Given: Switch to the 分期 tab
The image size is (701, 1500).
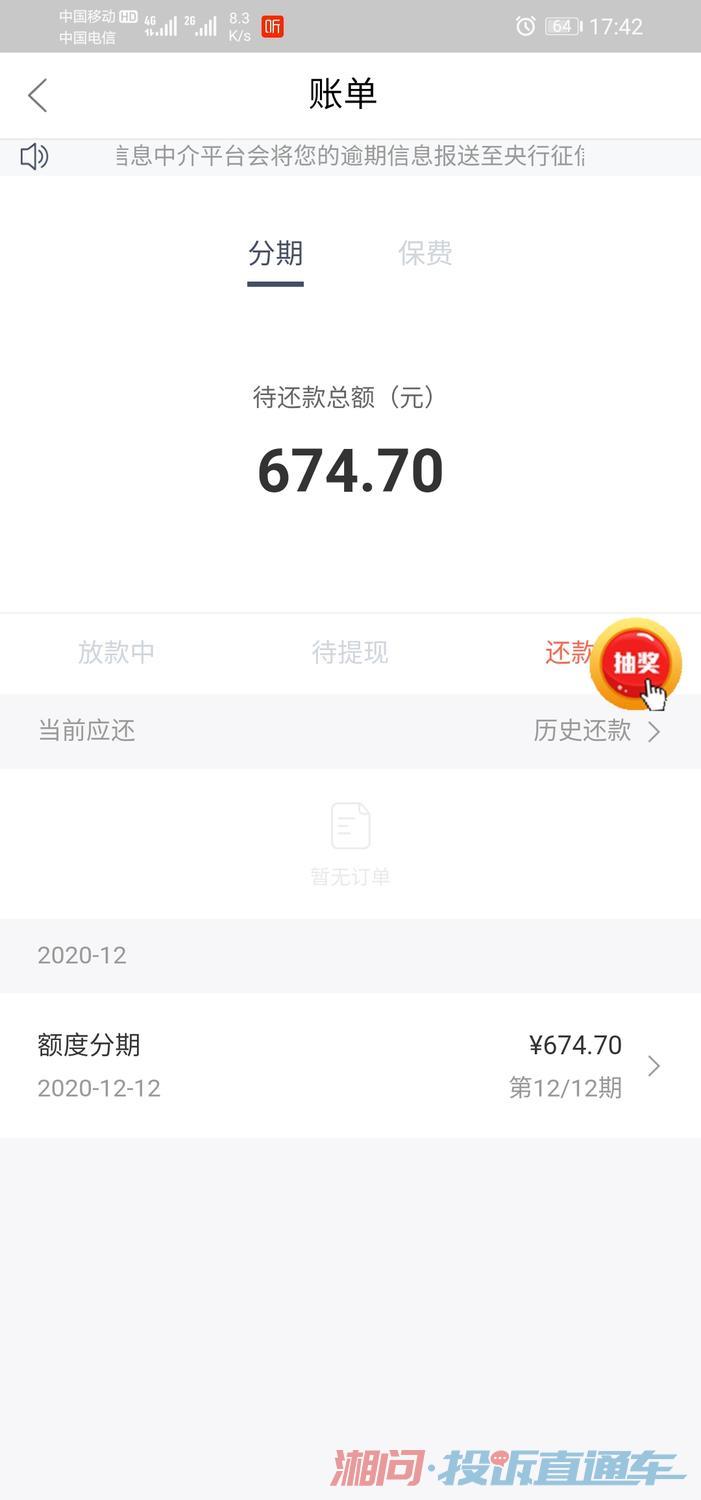Looking at the screenshot, I should [x=275, y=254].
